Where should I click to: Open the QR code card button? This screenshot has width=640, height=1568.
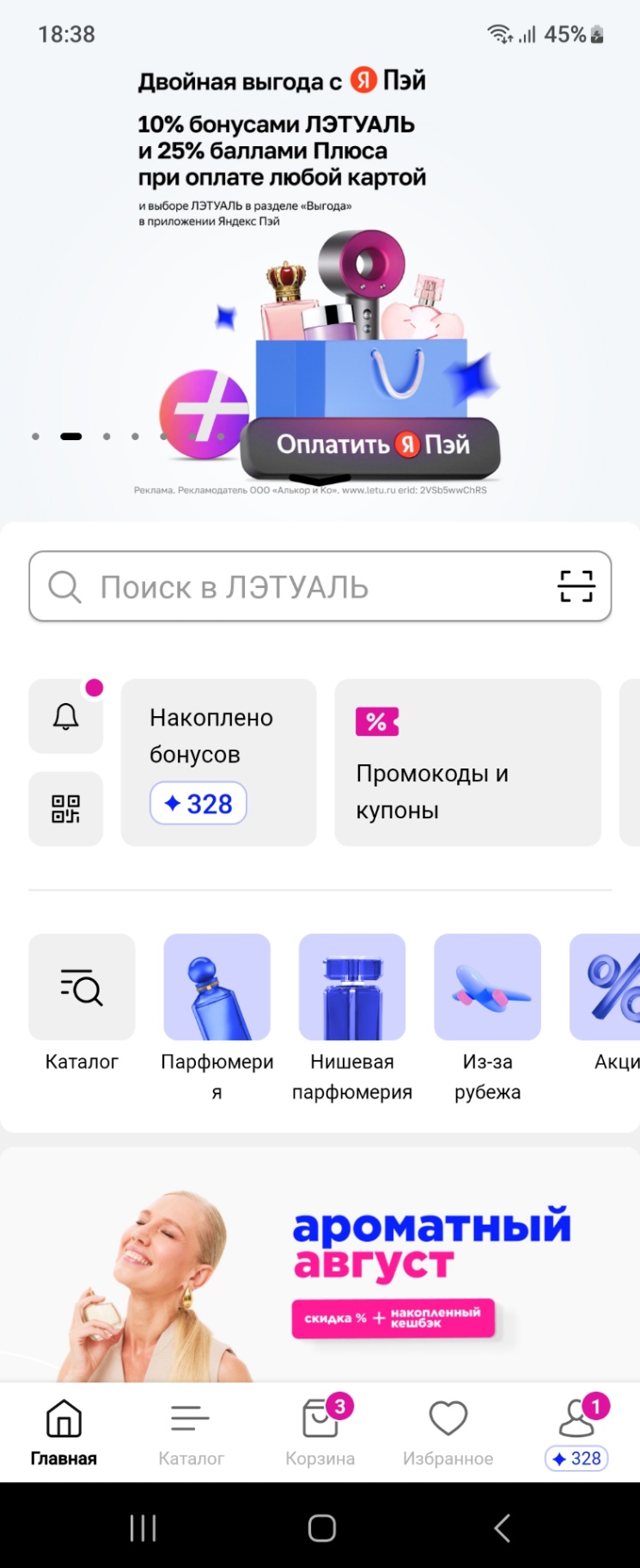[66, 809]
